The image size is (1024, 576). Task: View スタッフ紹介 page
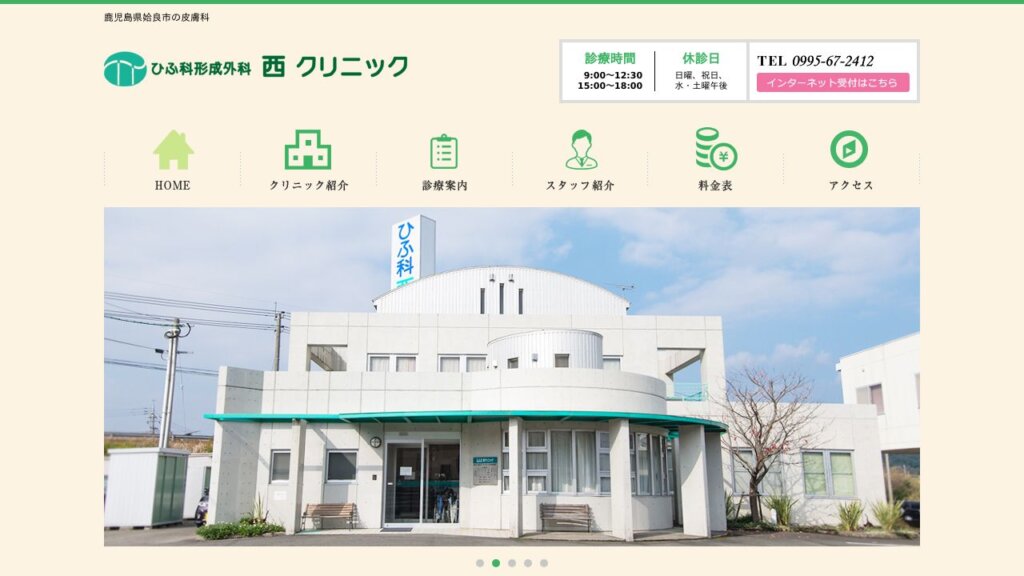point(580,160)
